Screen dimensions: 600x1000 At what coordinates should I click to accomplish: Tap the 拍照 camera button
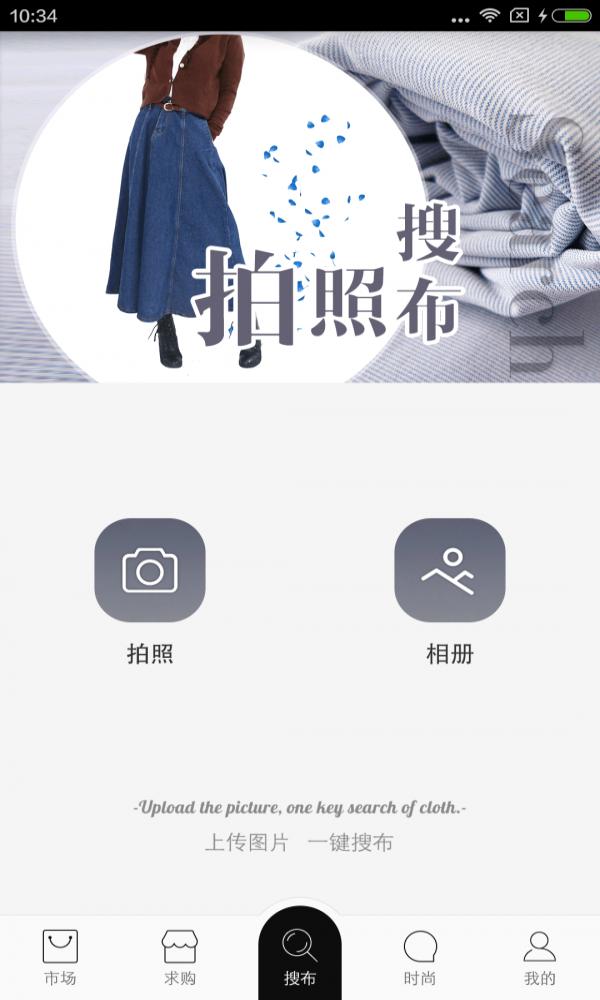150,570
